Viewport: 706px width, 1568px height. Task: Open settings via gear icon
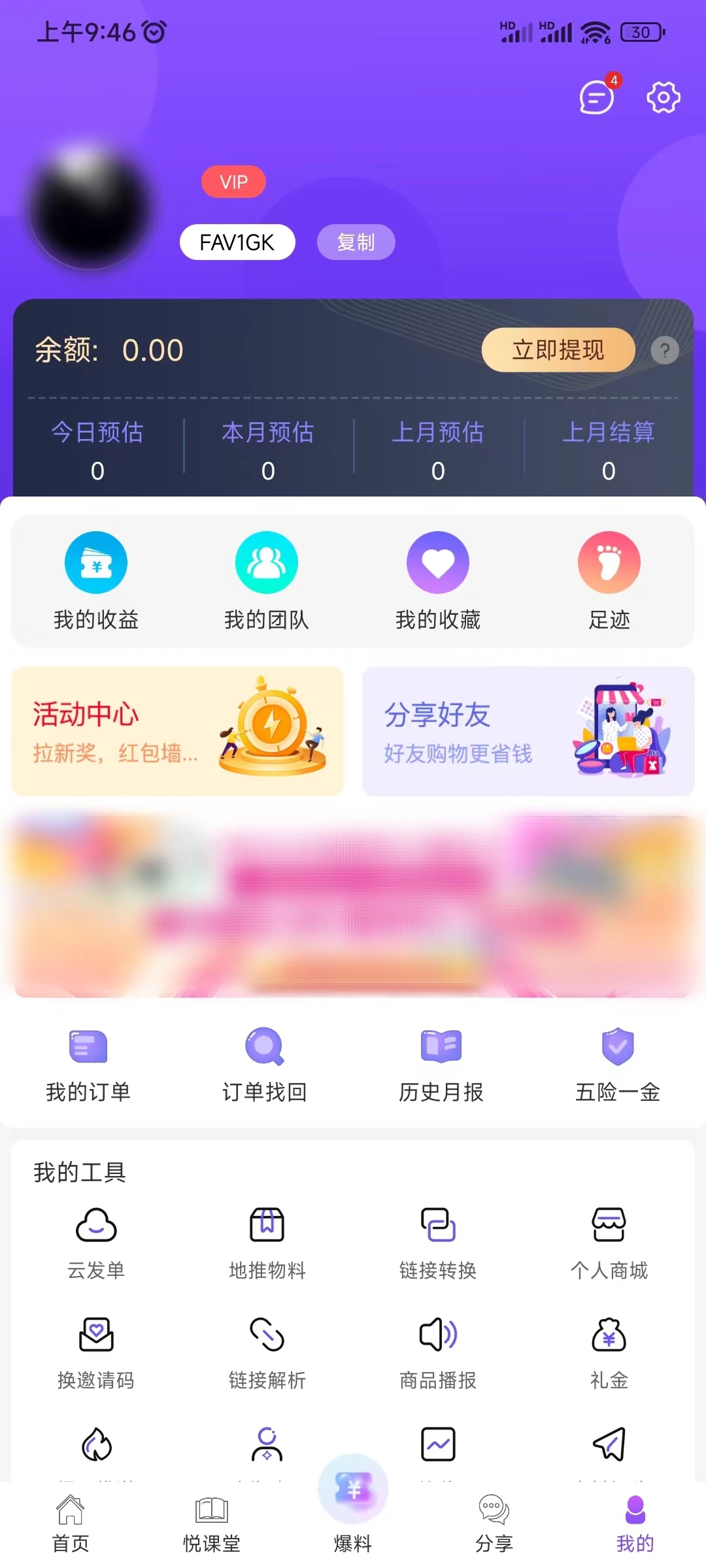coord(663,97)
